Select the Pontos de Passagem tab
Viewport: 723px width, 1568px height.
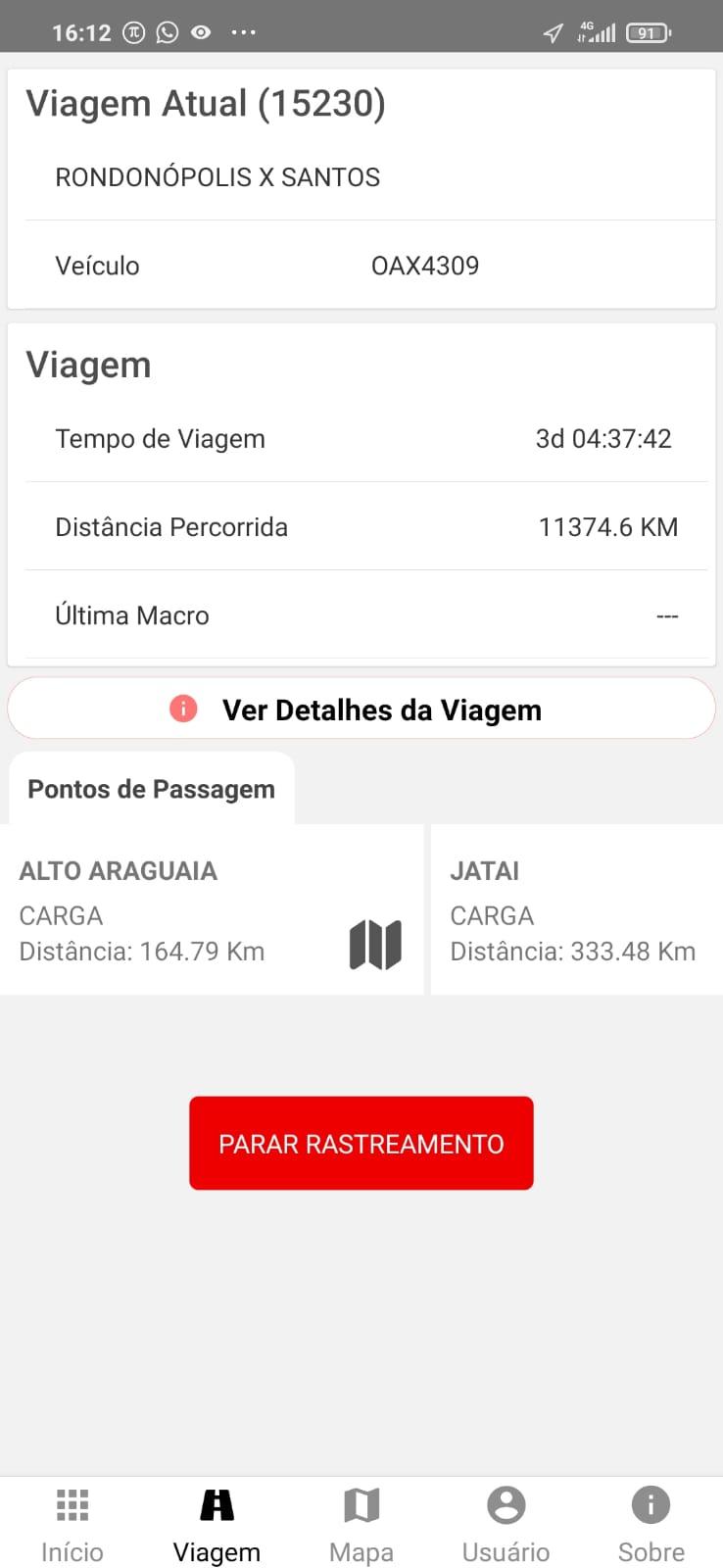[152, 789]
